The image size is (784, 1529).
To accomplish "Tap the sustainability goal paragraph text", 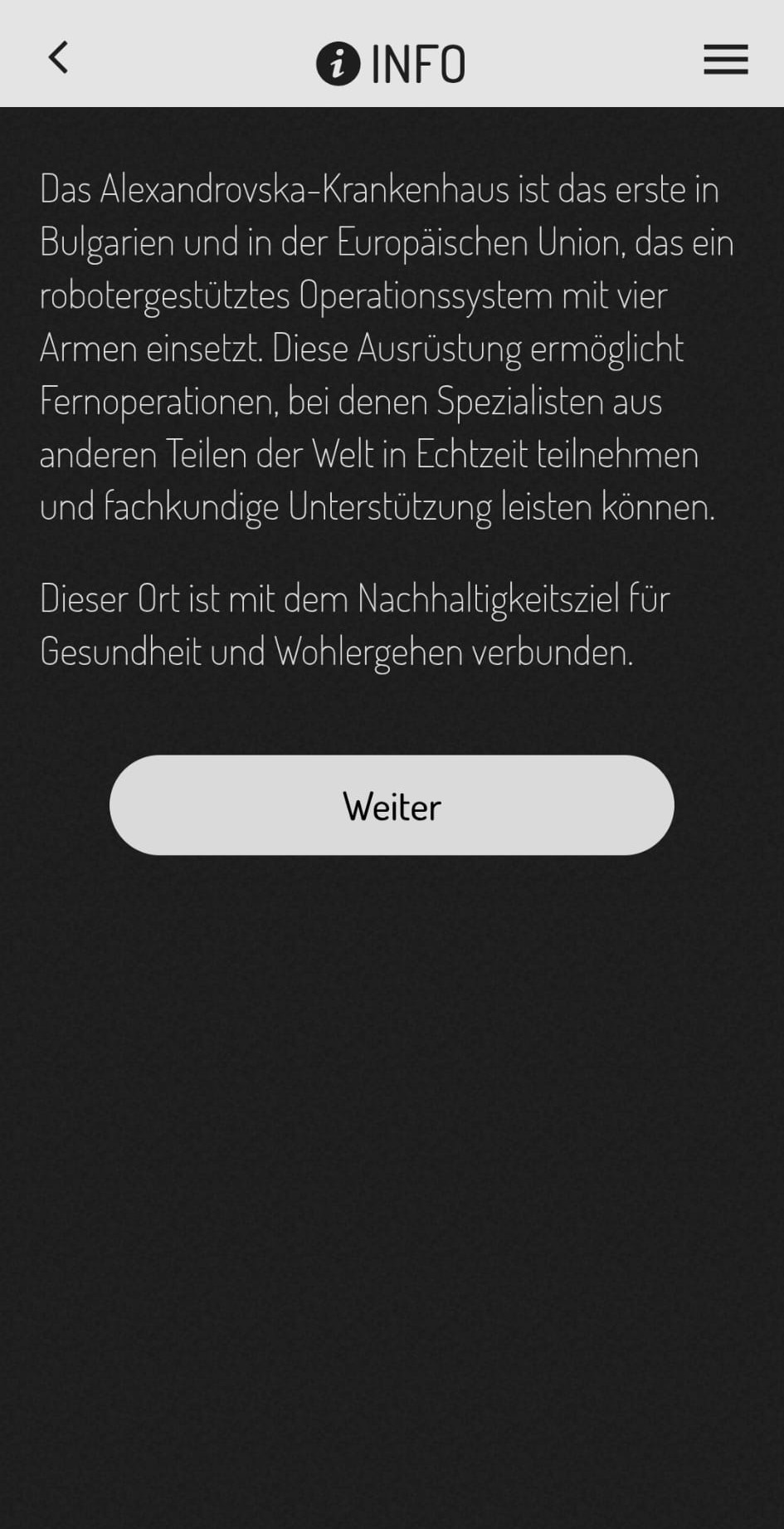I will (357, 624).
